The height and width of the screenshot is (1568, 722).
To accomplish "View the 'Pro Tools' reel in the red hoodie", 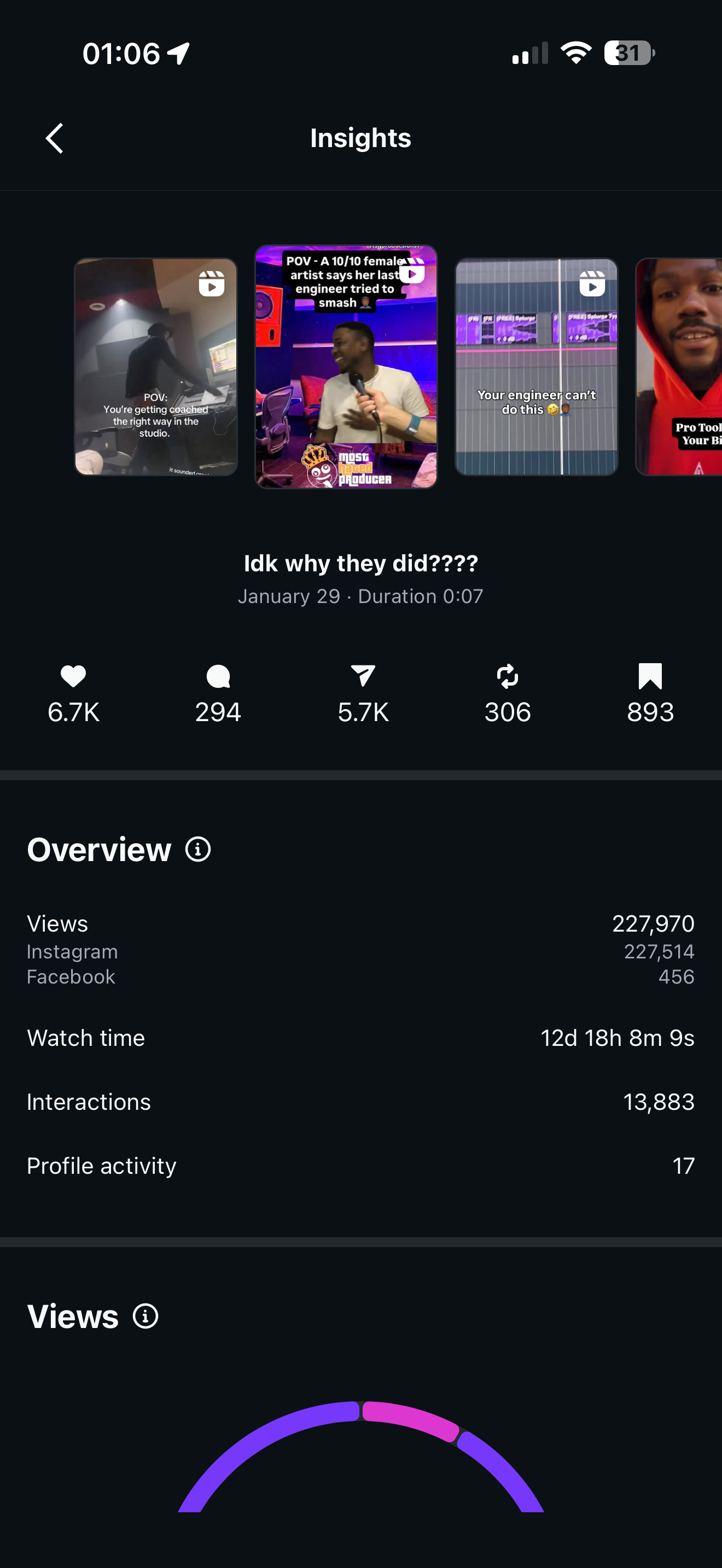I will [679, 366].
